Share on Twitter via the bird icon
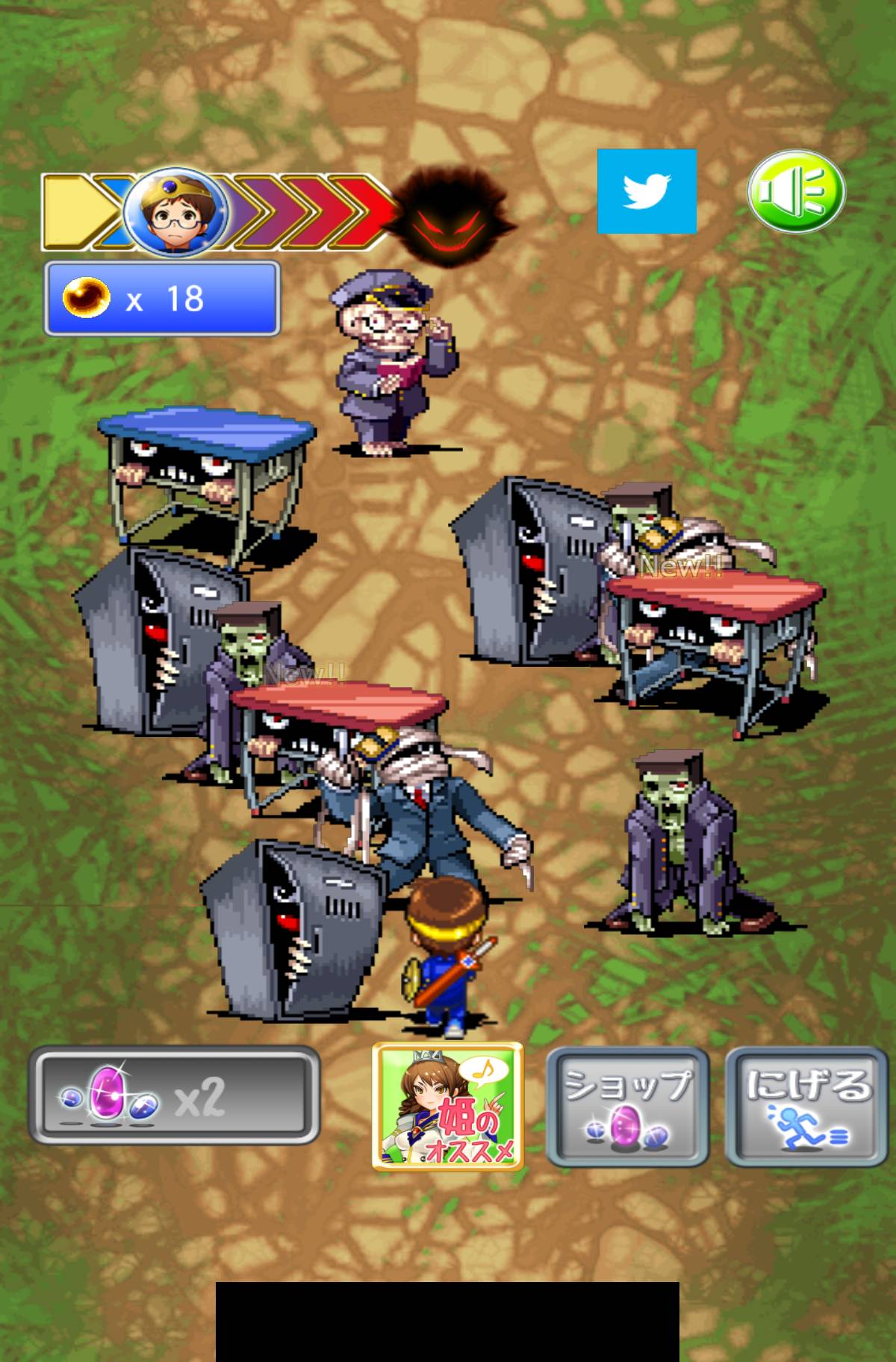This screenshot has height=1362, width=896. point(647,191)
